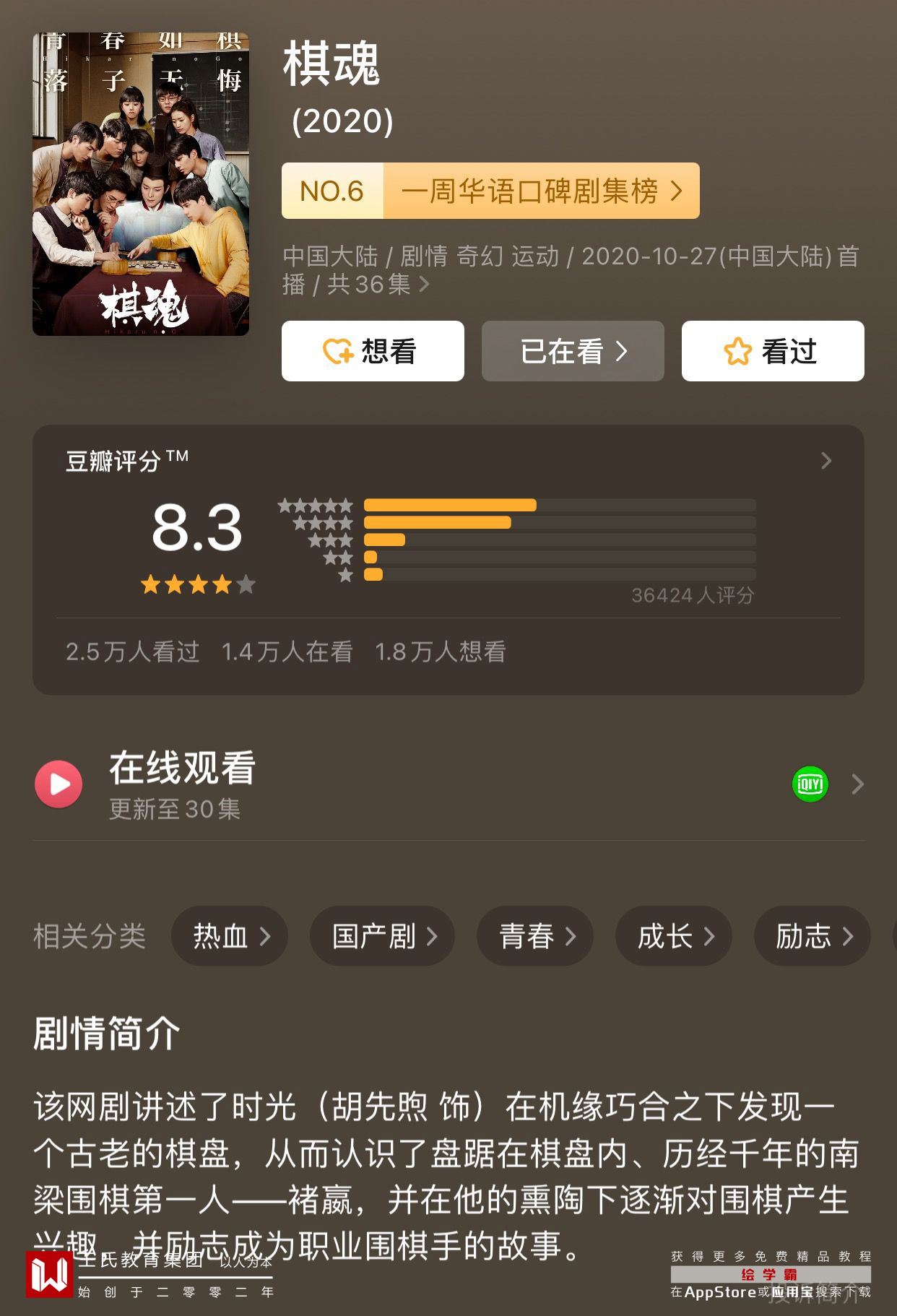Screen dimensions: 897x1316
Task: Select the 国产剧 category chip
Action: point(383,936)
